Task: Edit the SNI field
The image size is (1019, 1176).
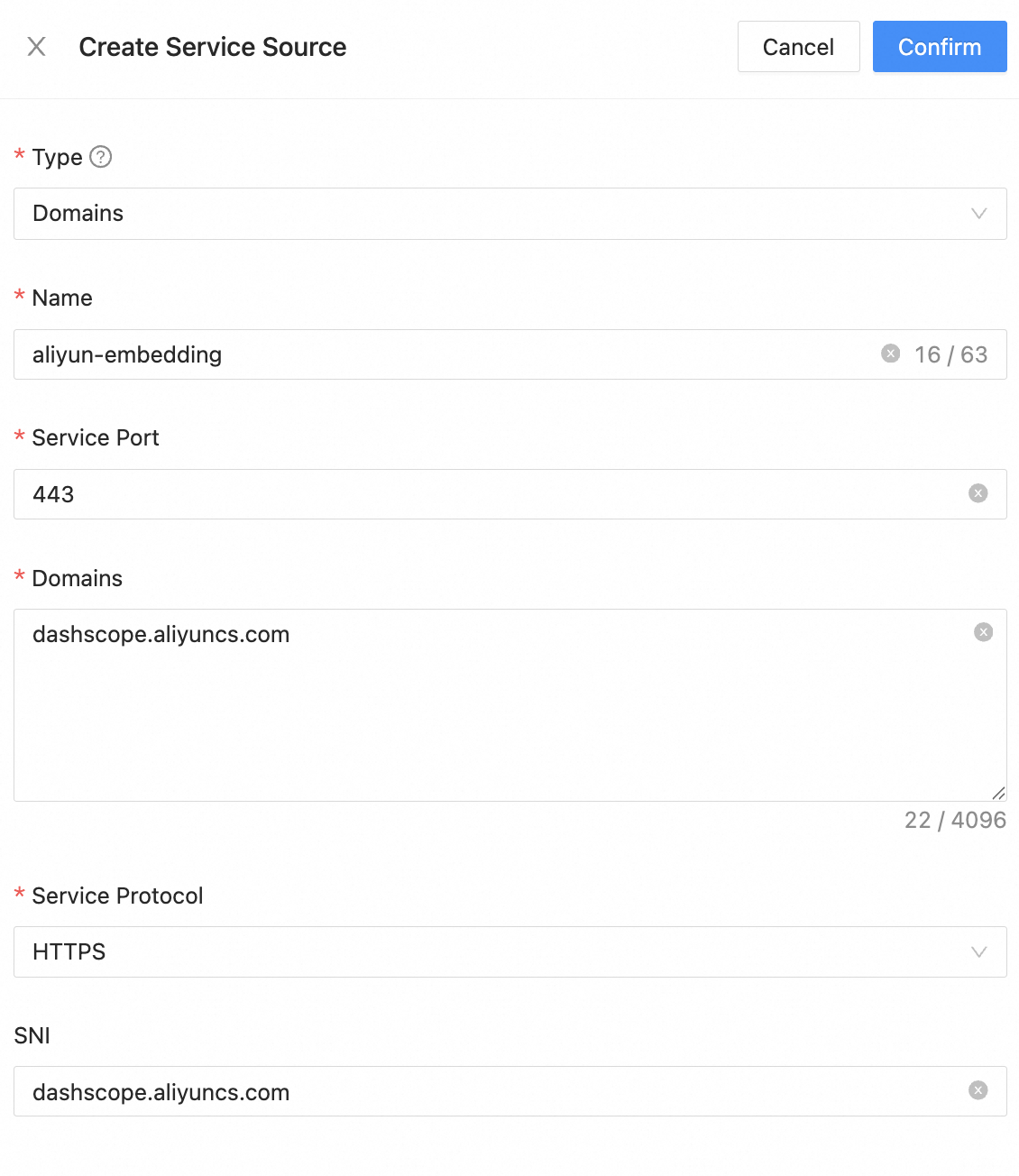Action: [487, 1091]
